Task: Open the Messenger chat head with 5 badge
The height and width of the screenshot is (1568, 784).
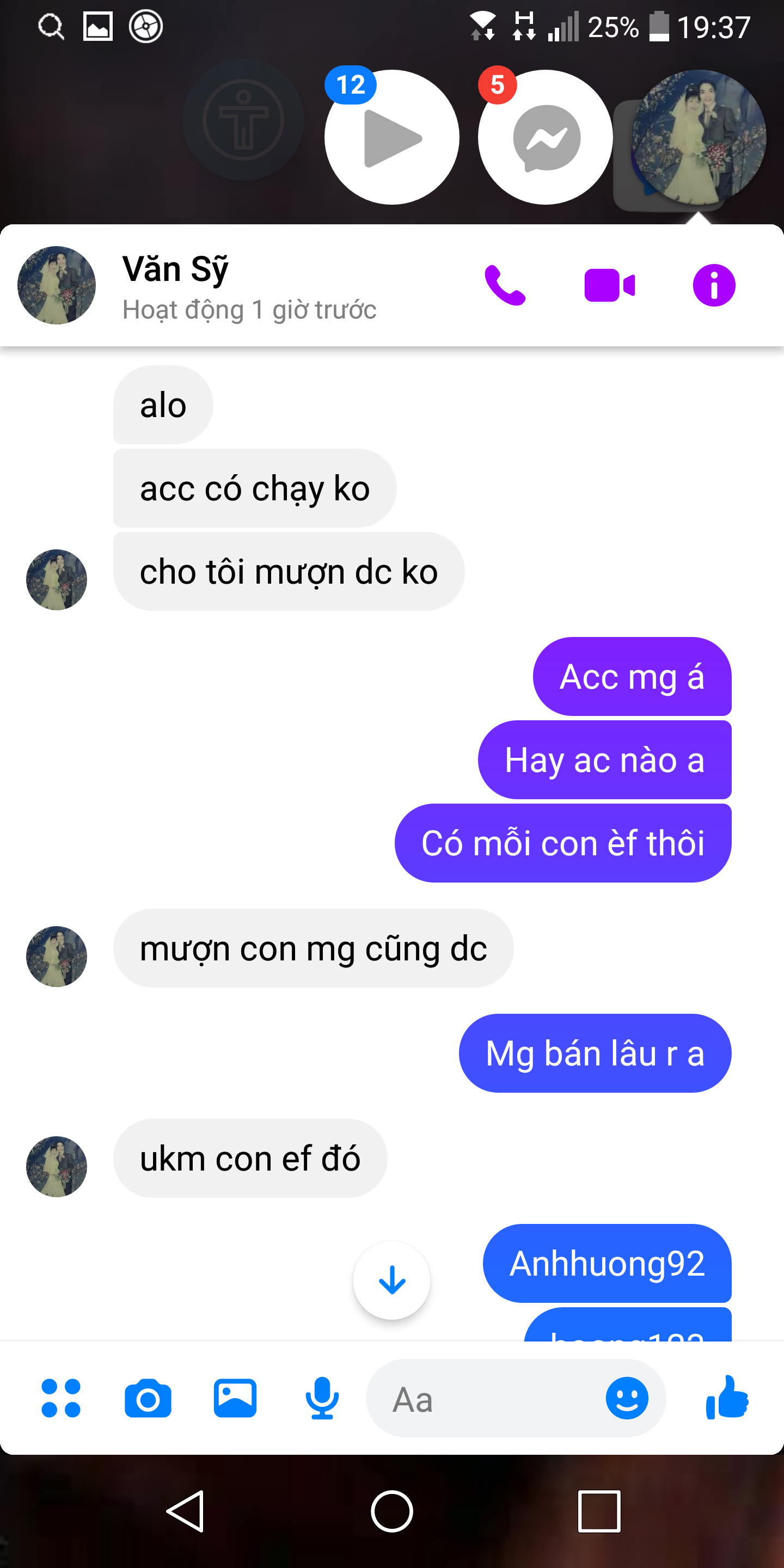Action: pos(546,138)
